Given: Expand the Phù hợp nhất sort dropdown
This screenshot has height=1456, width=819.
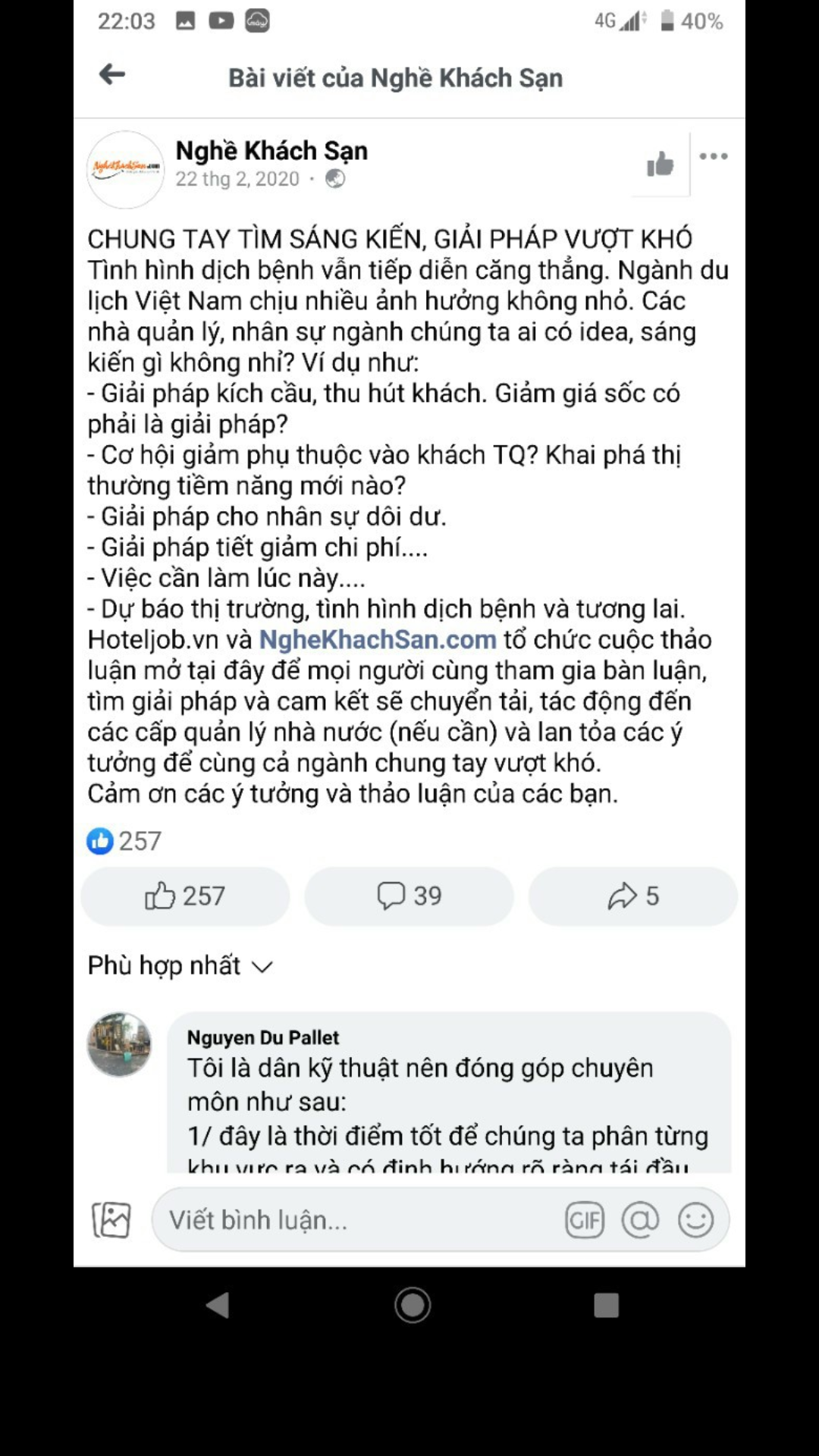Looking at the screenshot, I should point(180,965).
